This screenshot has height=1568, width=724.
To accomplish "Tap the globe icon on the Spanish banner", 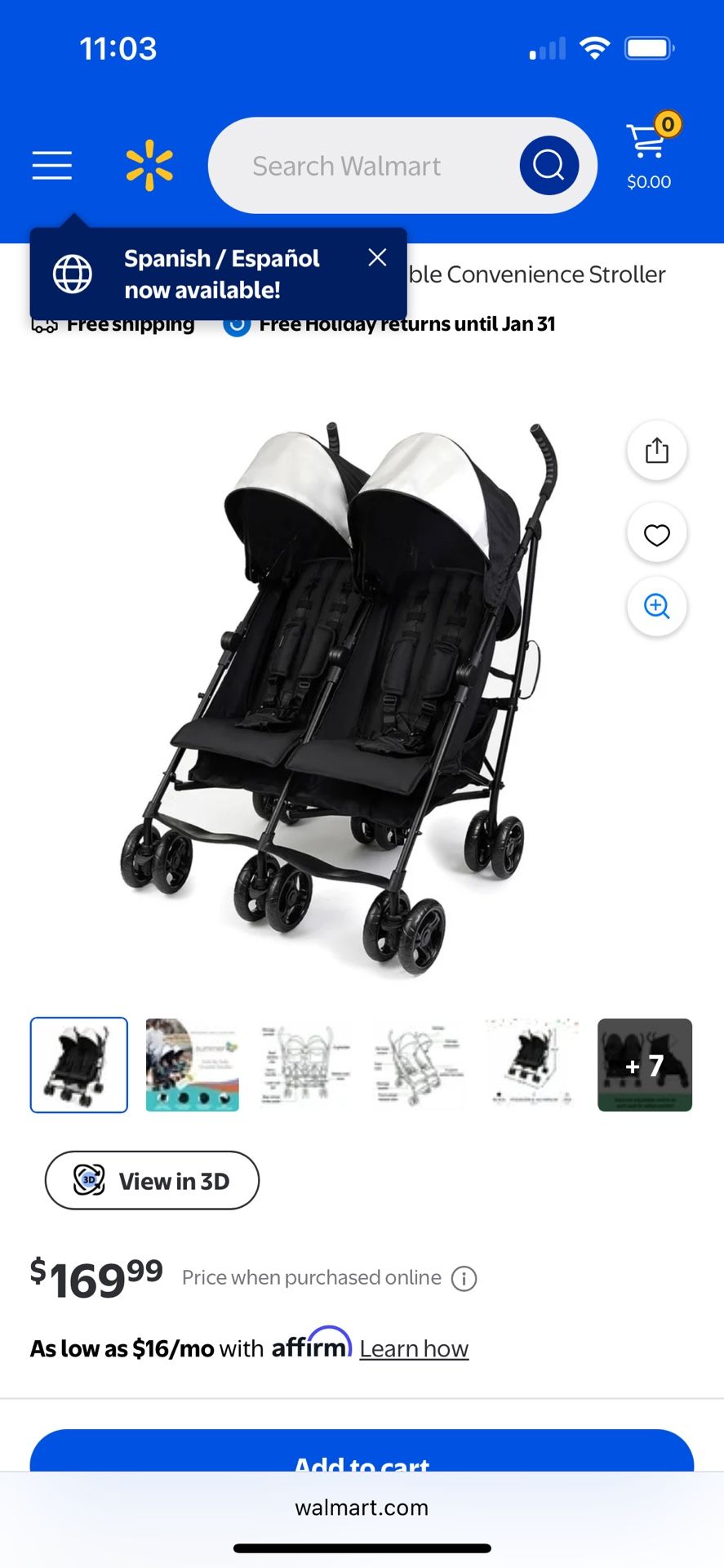I will point(72,274).
